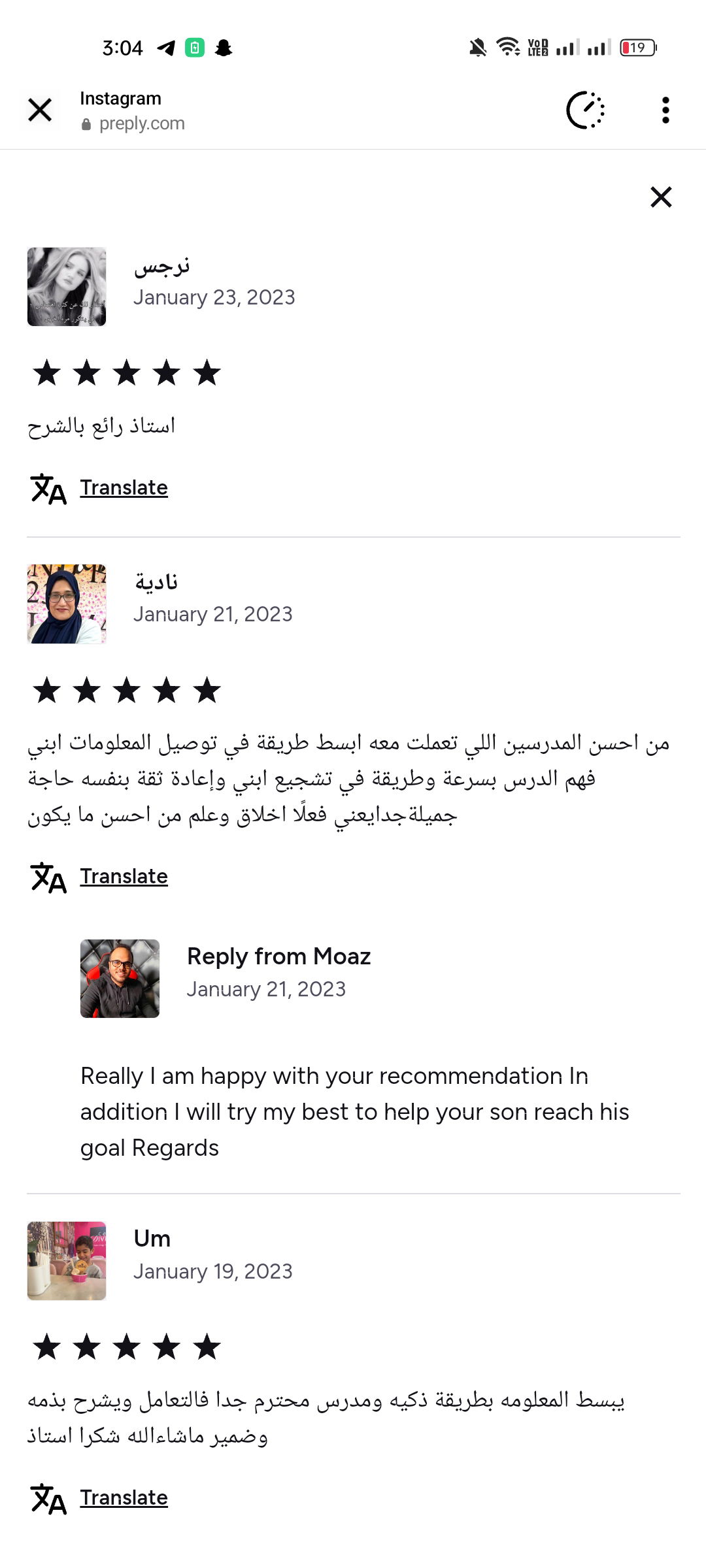This screenshot has height=1568, width=706.
Task: Translate the January 23 review by نرجس
Action: [124, 487]
